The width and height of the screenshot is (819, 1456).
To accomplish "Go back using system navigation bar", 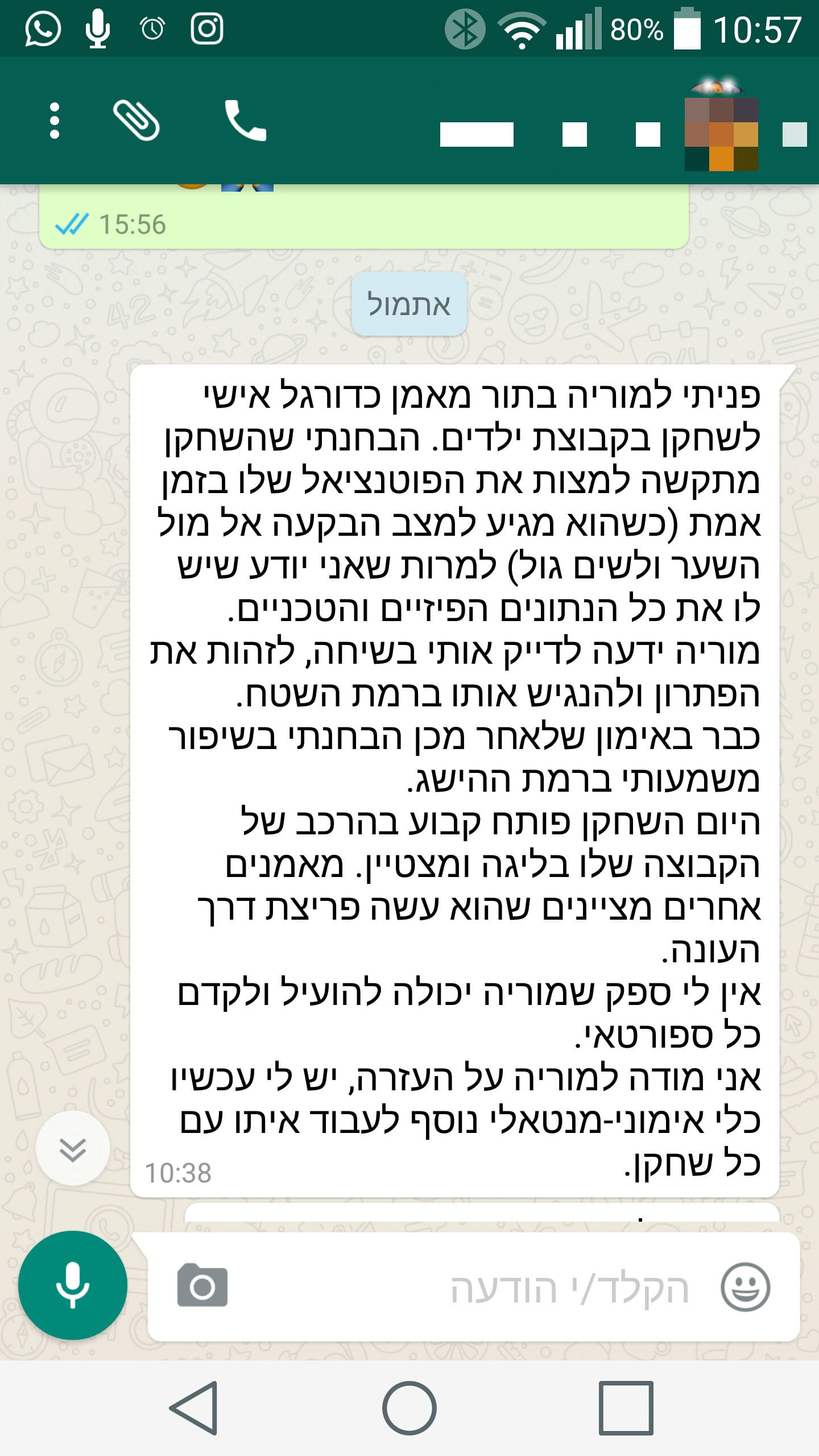I will coord(195,1408).
